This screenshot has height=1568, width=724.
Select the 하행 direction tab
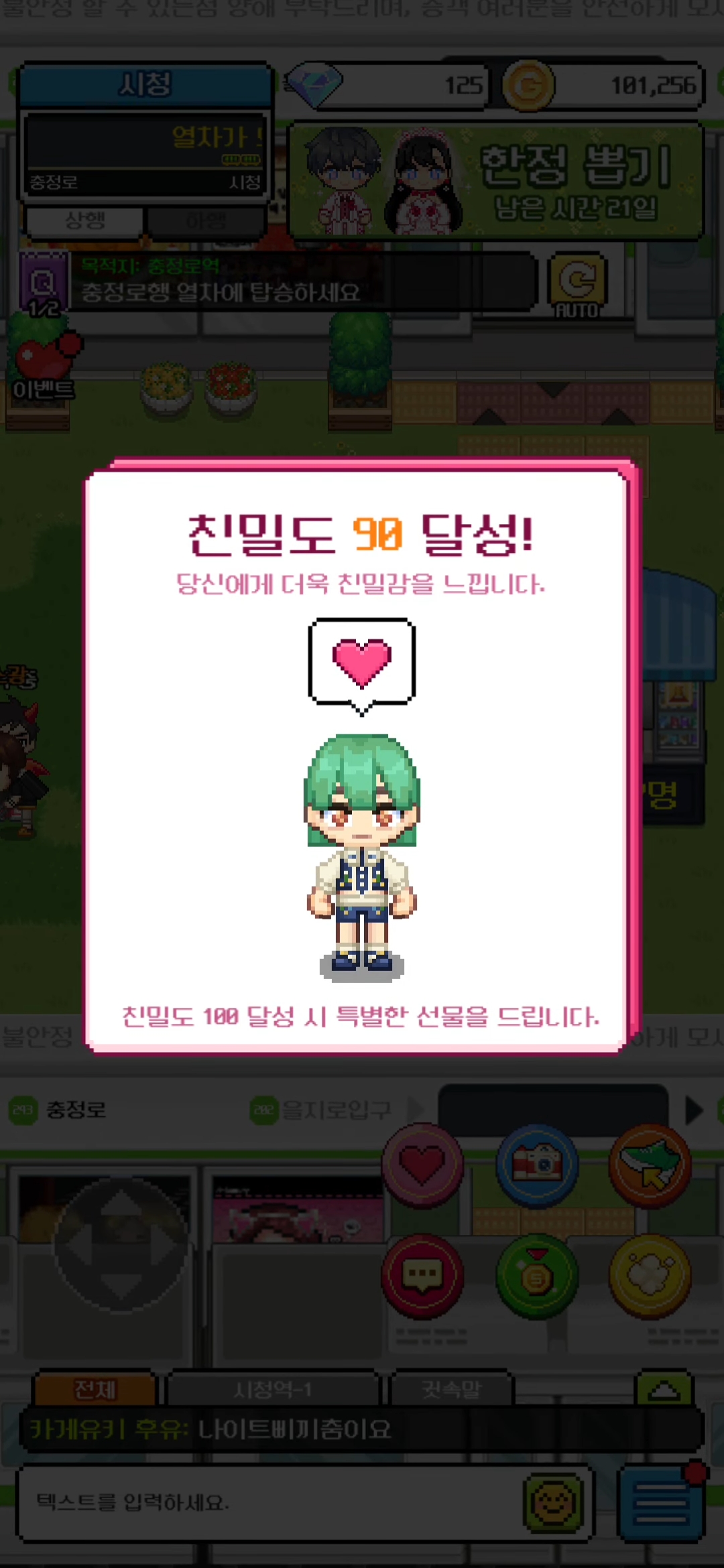[x=206, y=221]
